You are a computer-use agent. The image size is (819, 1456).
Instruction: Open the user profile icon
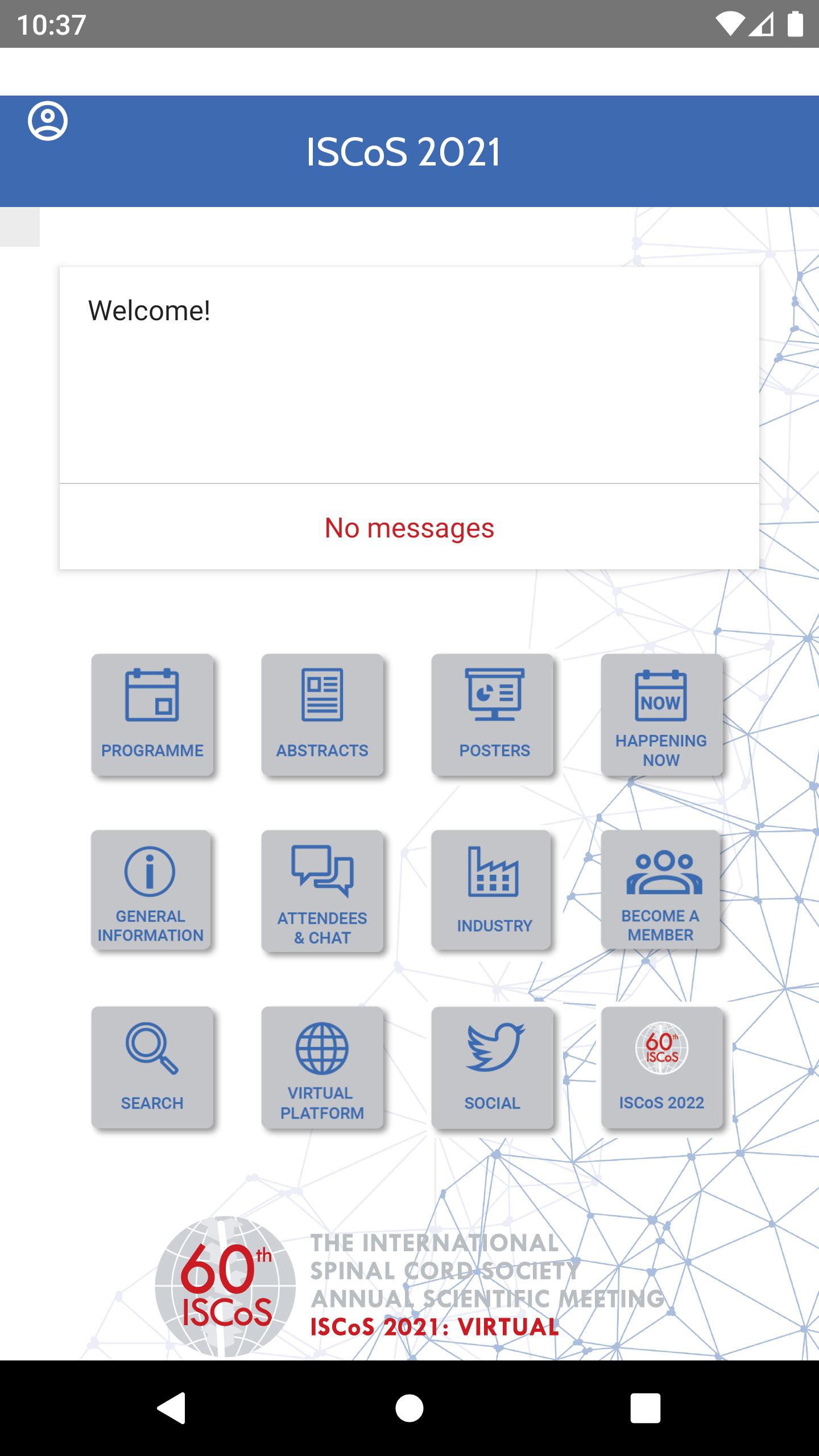48,121
